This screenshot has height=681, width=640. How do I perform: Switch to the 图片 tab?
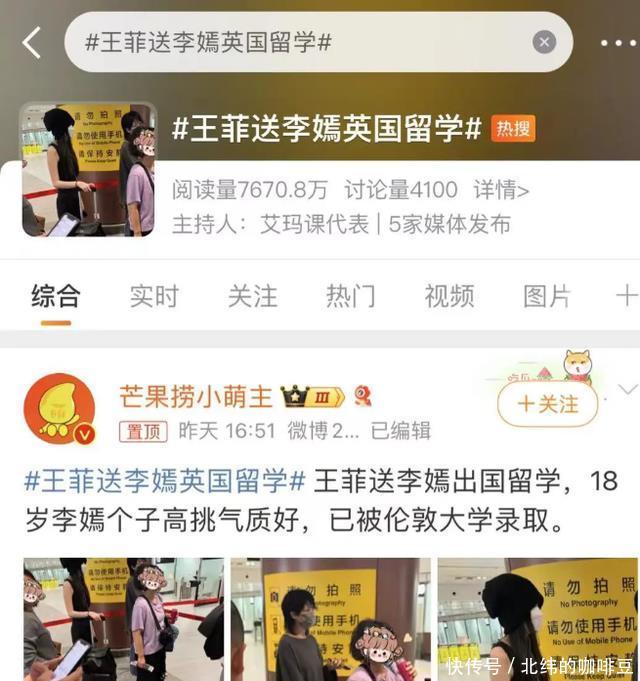547,296
